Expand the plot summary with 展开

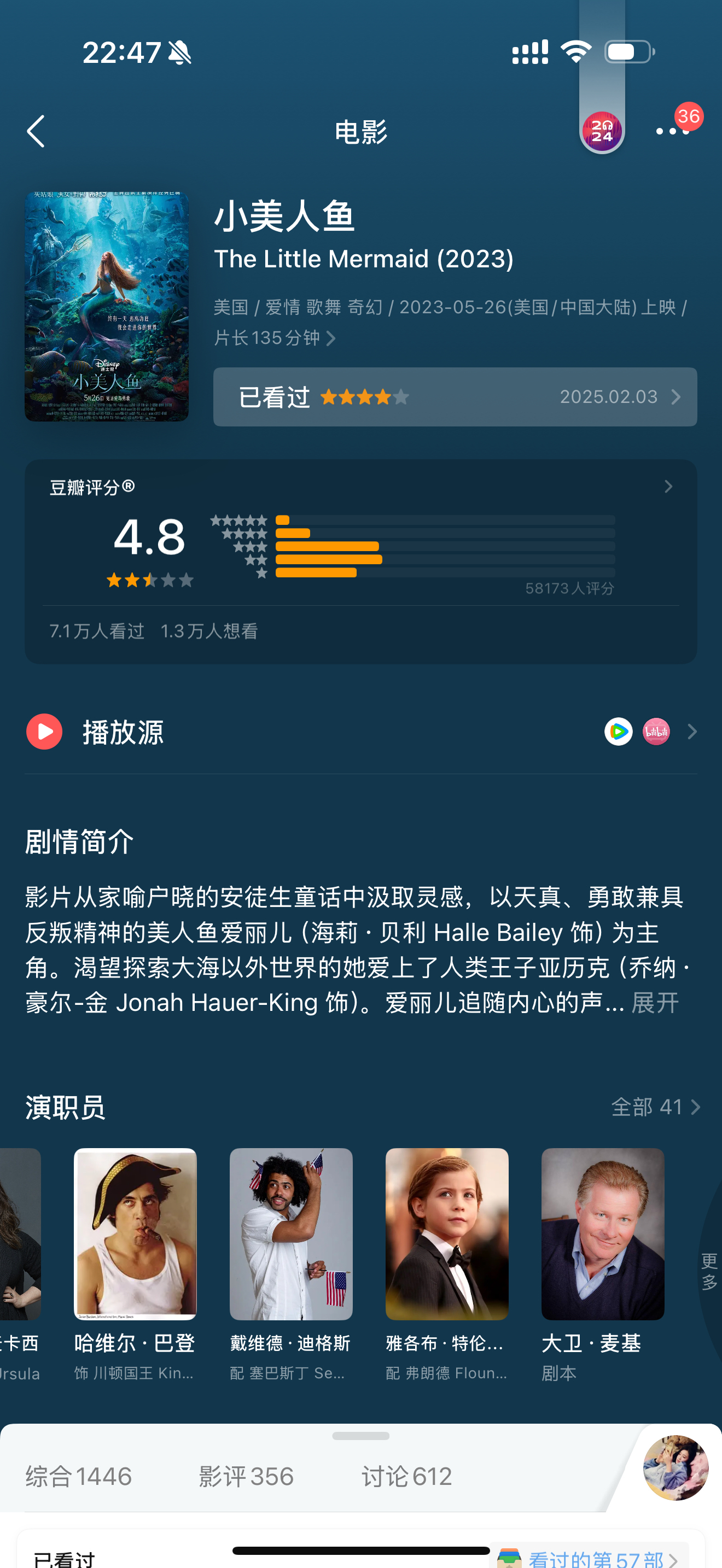655,1003
